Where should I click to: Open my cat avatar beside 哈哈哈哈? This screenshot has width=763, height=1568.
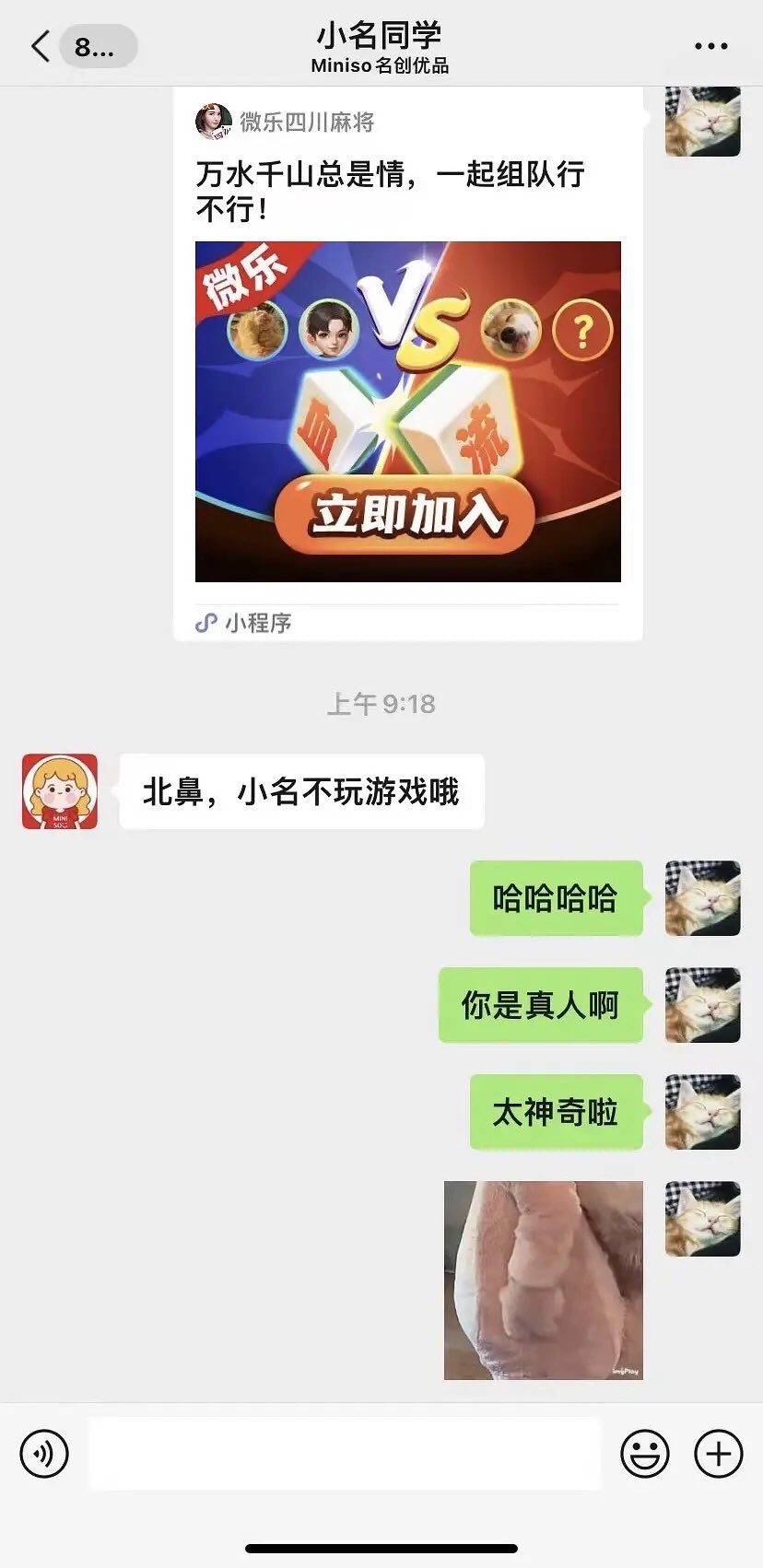702,898
